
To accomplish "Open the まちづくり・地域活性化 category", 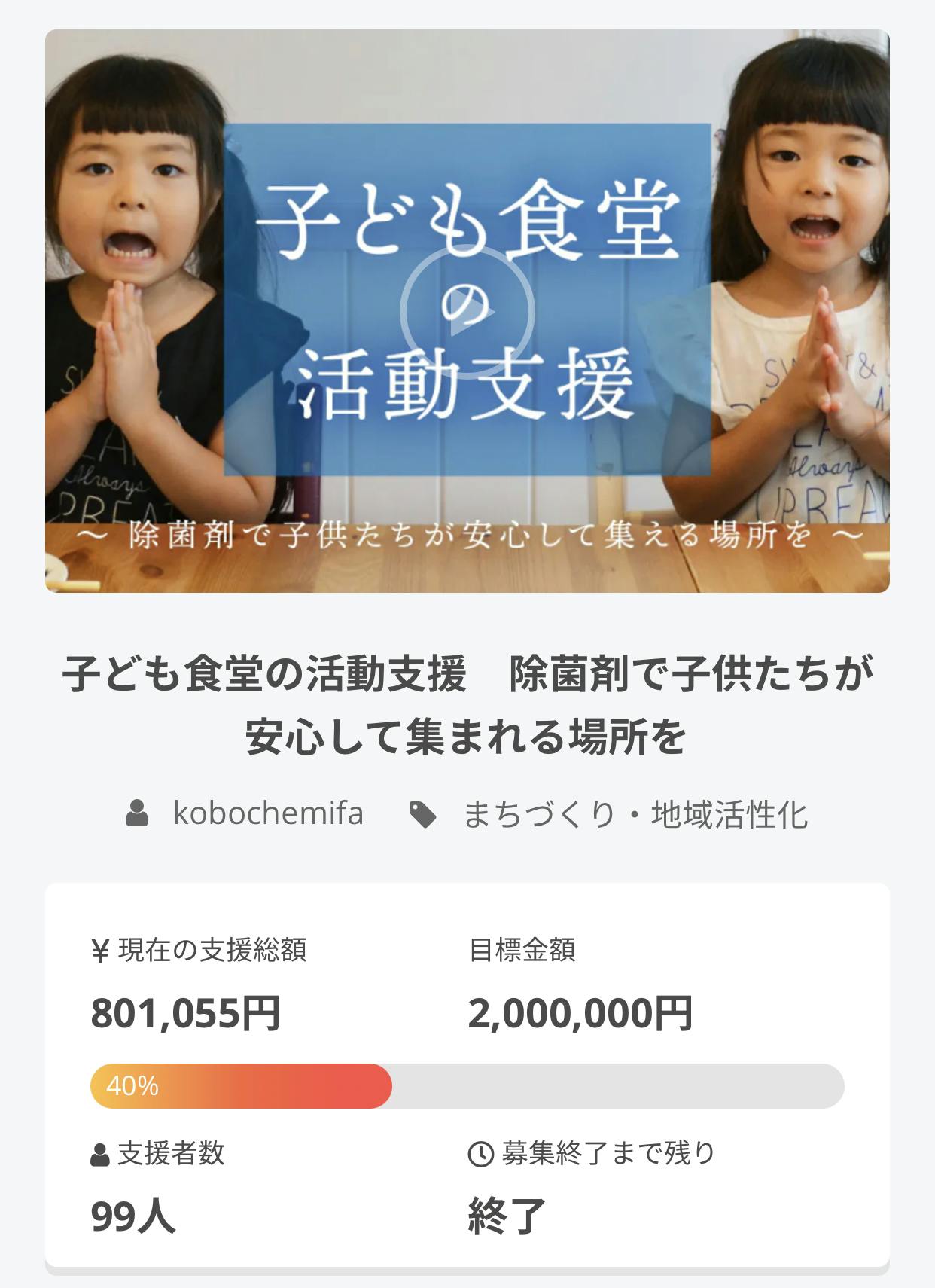I will click(635, 814).
